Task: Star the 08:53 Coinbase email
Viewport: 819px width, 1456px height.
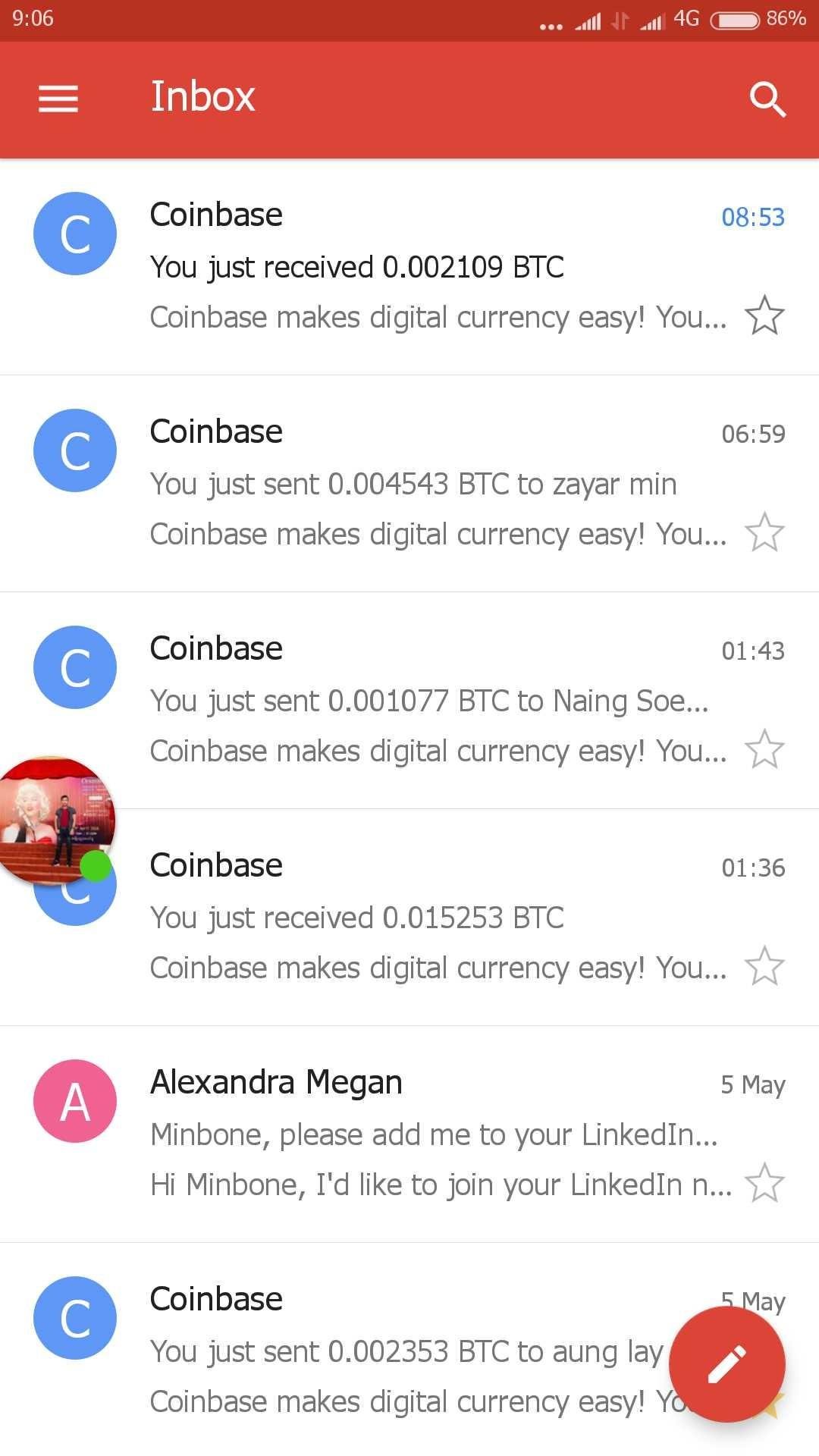Action: tap(764, 315)
